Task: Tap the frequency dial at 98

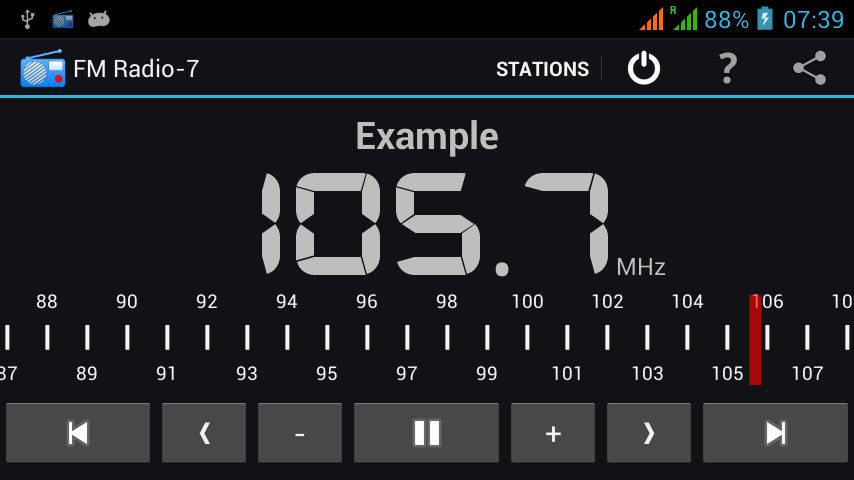Action: 447,336
